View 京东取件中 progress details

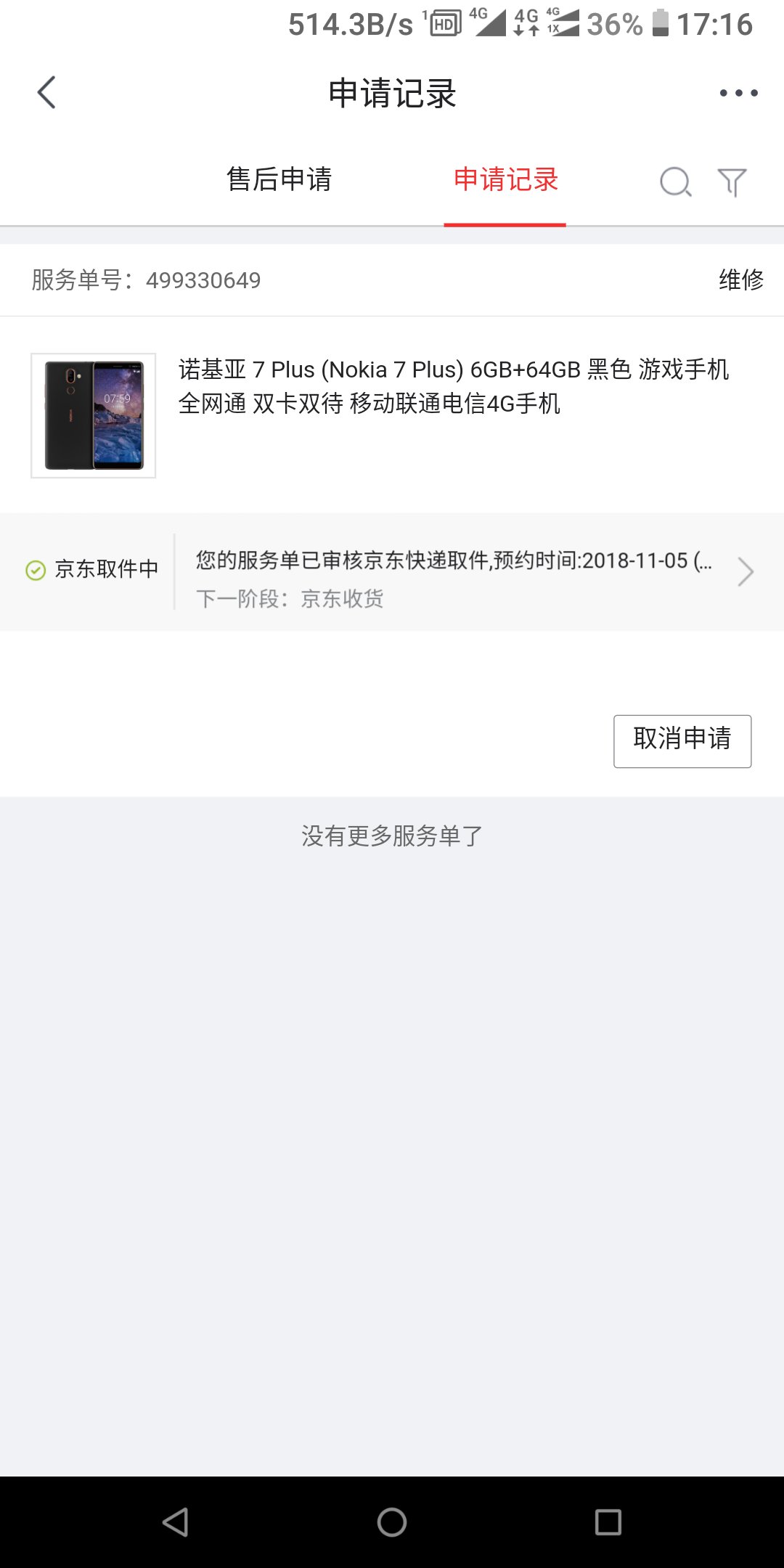[392, 572]
